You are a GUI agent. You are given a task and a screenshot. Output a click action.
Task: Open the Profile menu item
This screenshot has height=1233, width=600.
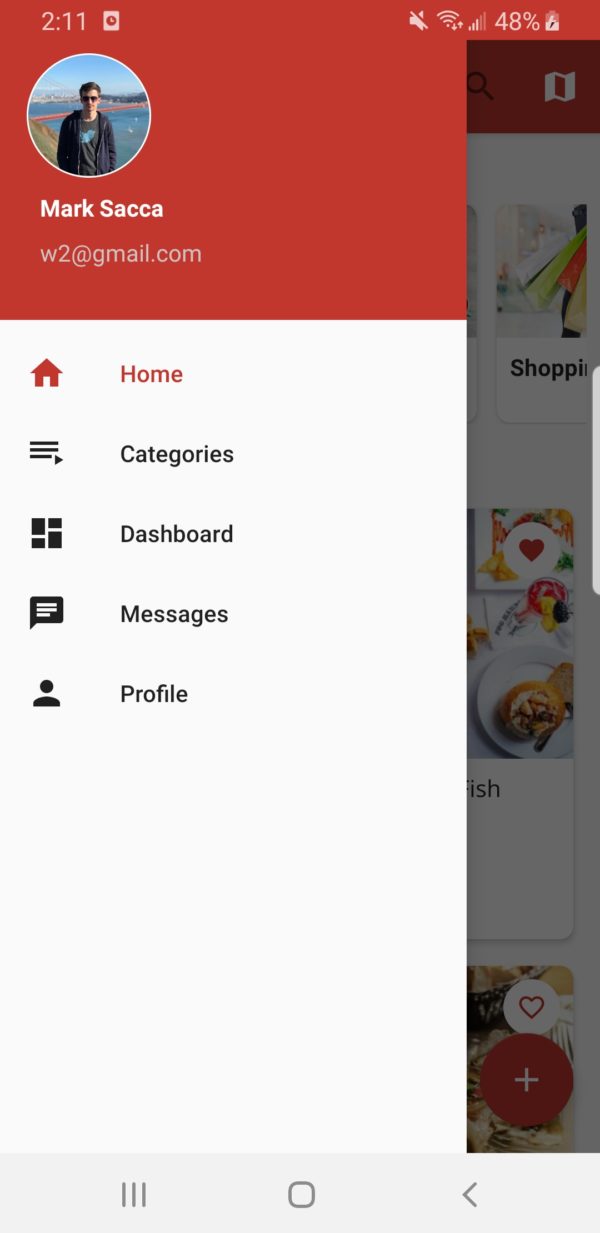click(154, 694)
